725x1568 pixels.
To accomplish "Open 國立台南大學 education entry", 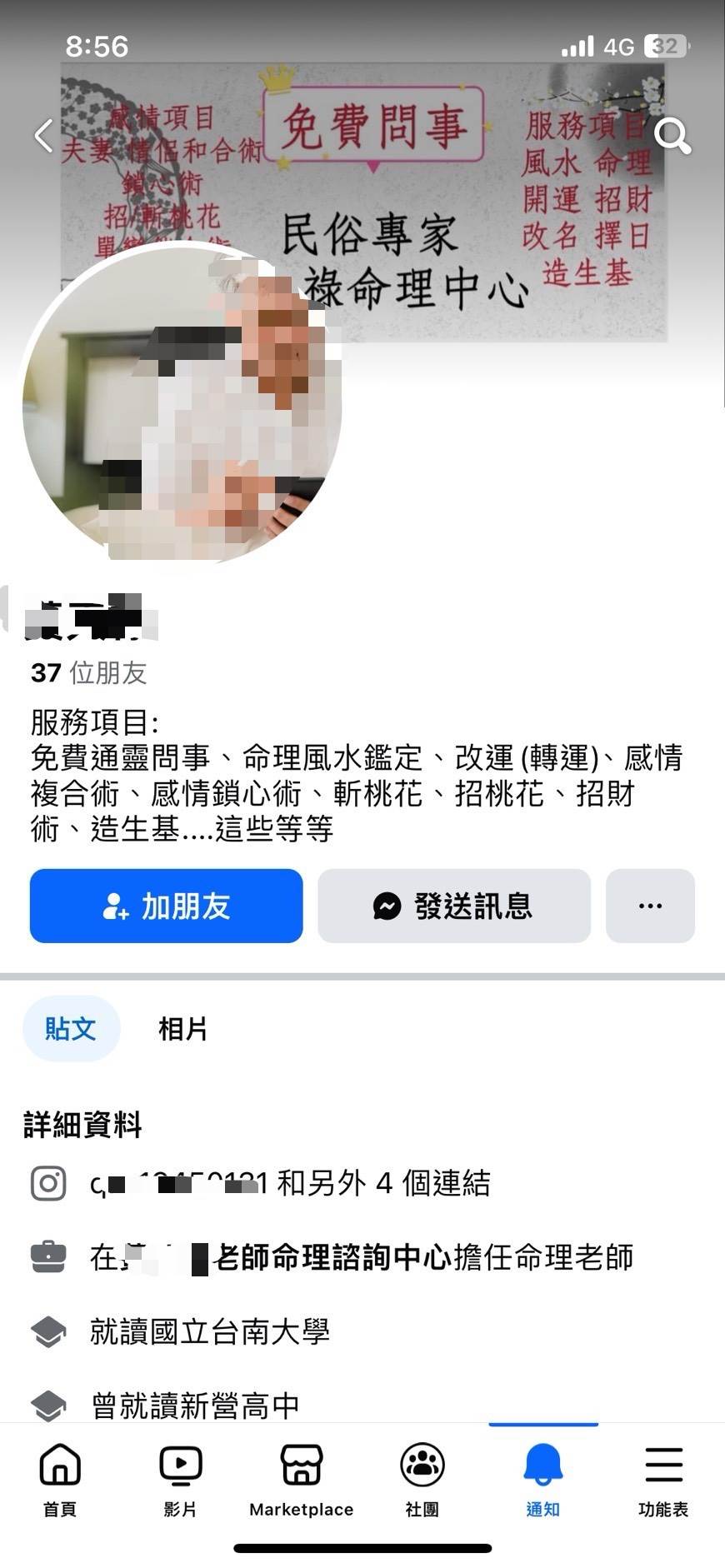I will pos(209,1331).
